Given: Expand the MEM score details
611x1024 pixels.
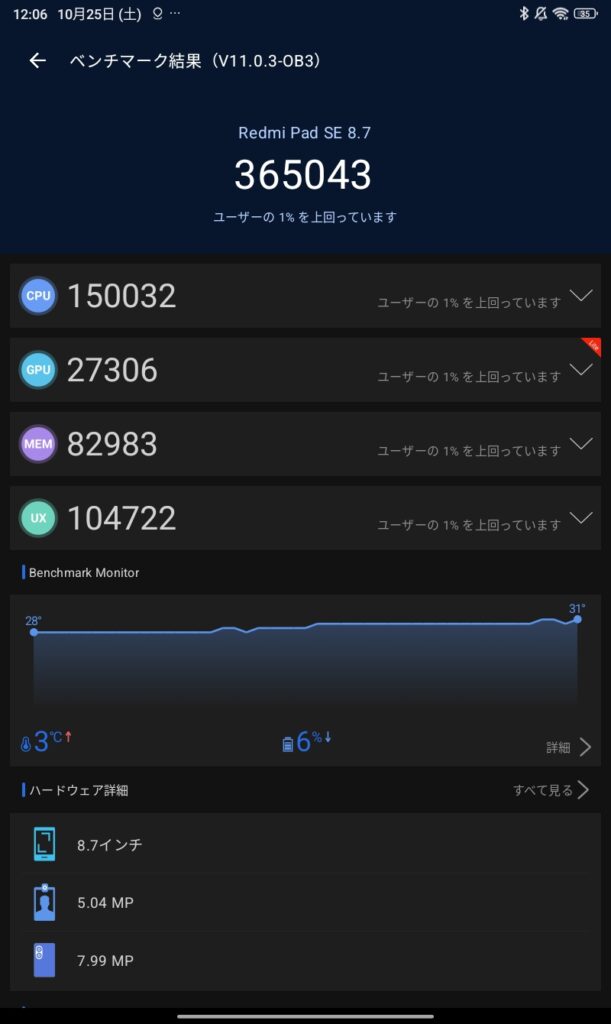Looking at the screenshot, I should (580, 444).
